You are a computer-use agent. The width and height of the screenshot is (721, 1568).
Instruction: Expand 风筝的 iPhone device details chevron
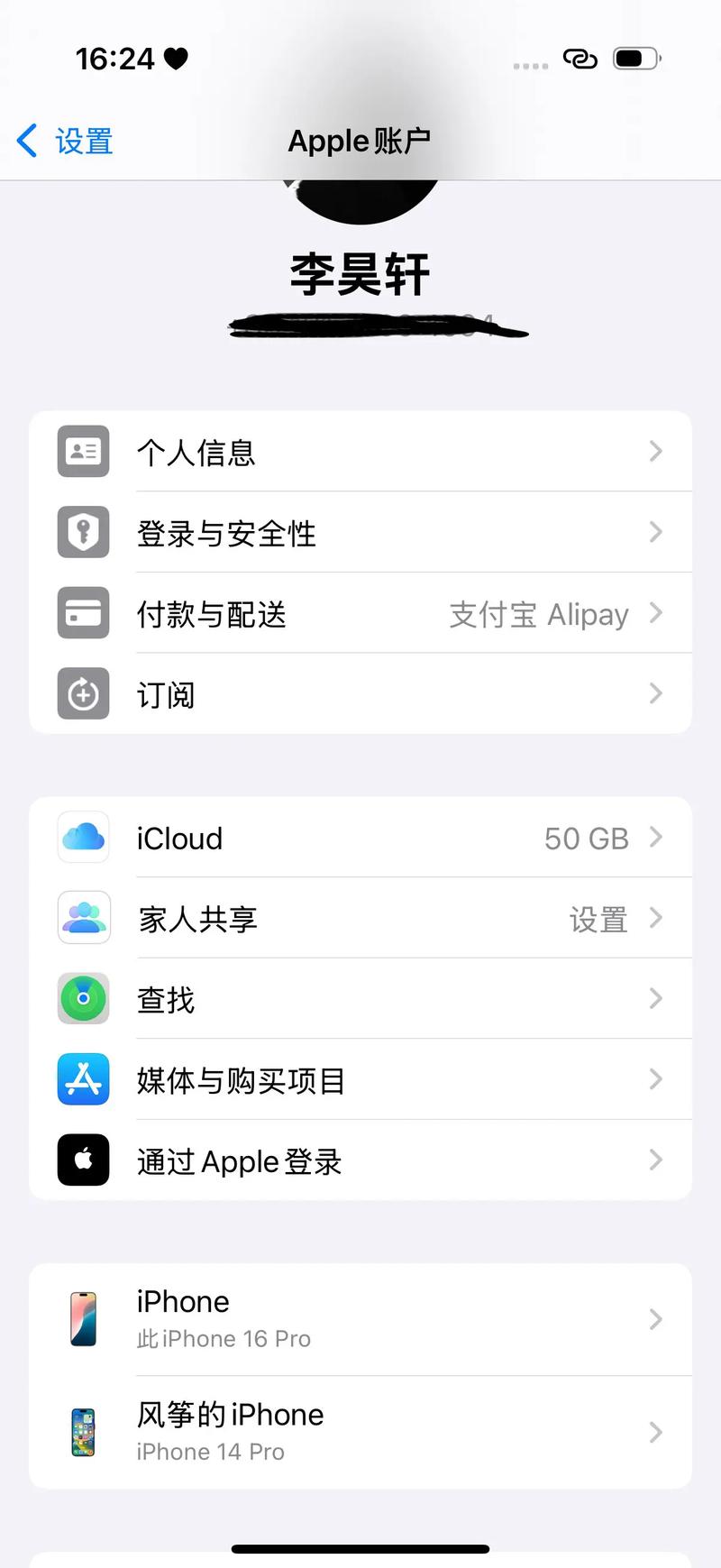click(x=655, y=1432)
